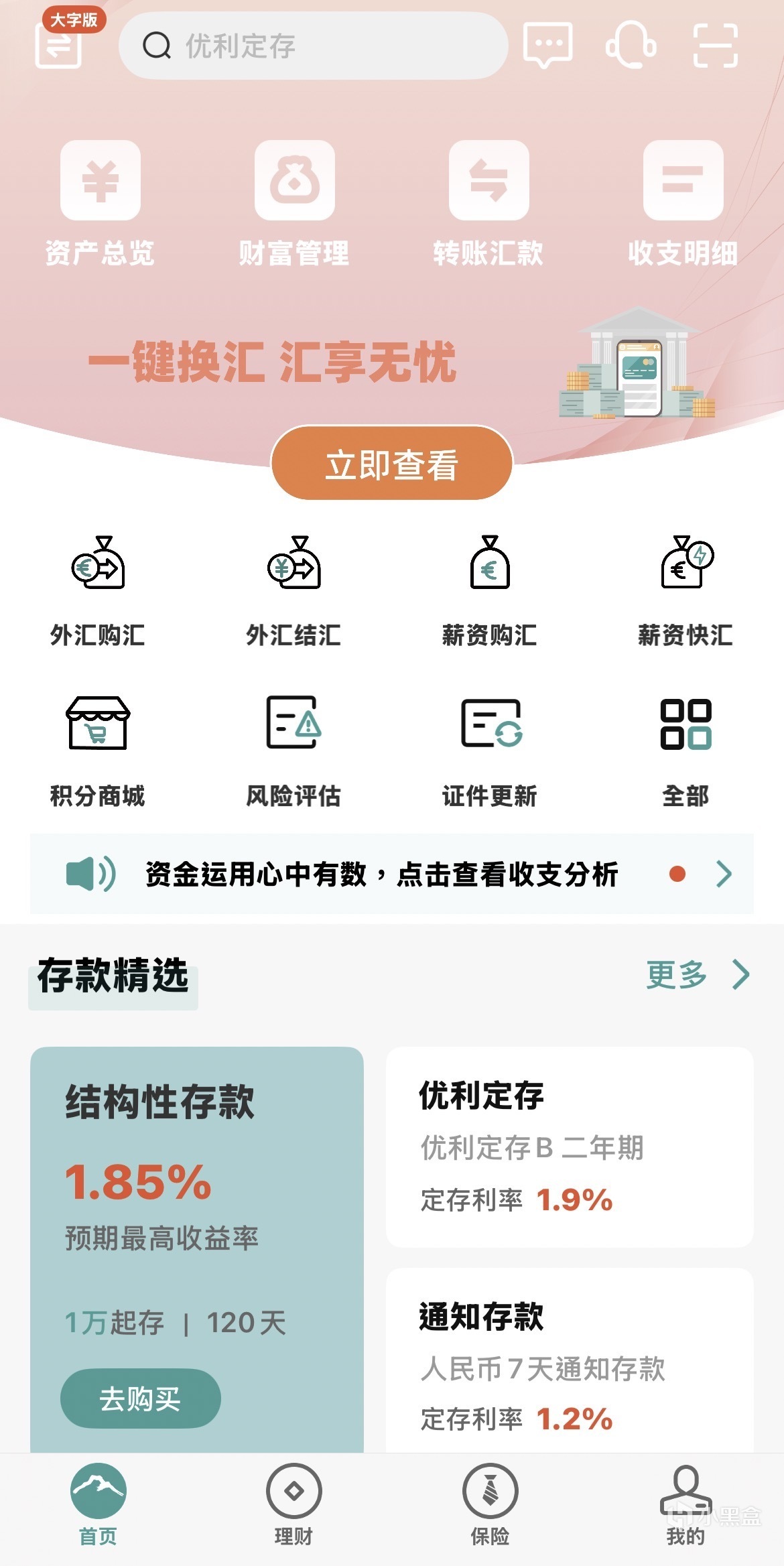
Task: Tap 去购买 on 结构性存款
Action: (141, 1398)
